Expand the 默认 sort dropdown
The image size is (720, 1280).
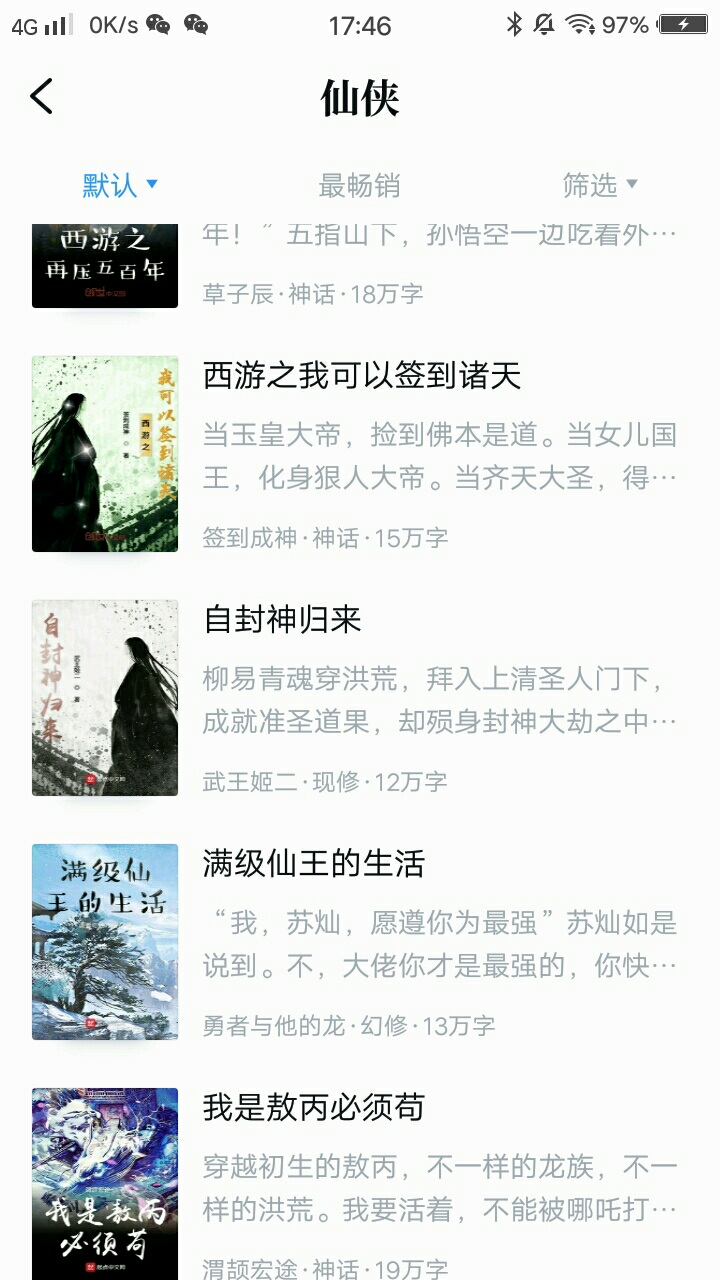pyautogui.click(x=120, y=185)
